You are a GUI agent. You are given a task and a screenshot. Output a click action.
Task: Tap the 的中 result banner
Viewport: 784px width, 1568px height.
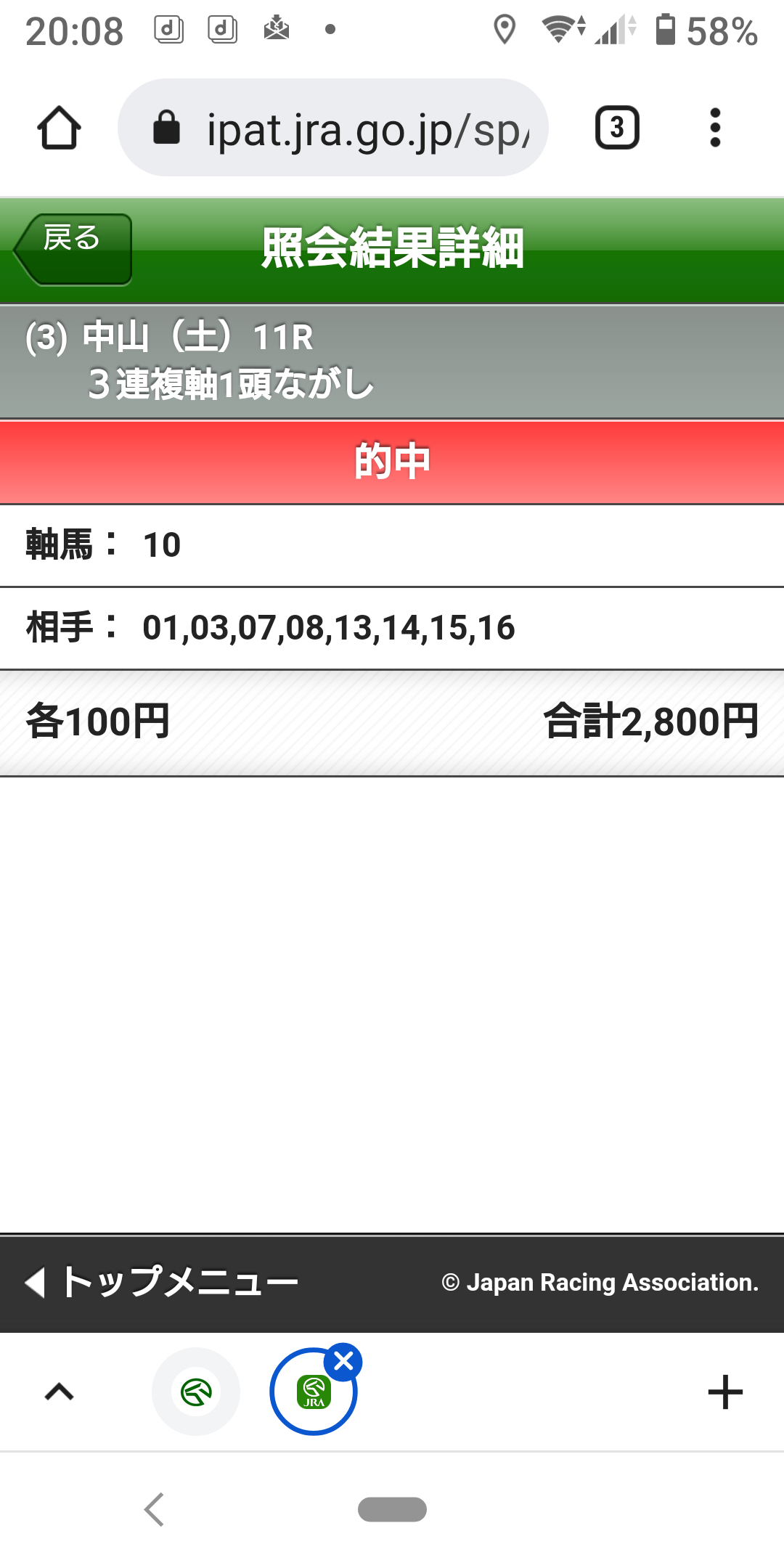coord(392,460)
